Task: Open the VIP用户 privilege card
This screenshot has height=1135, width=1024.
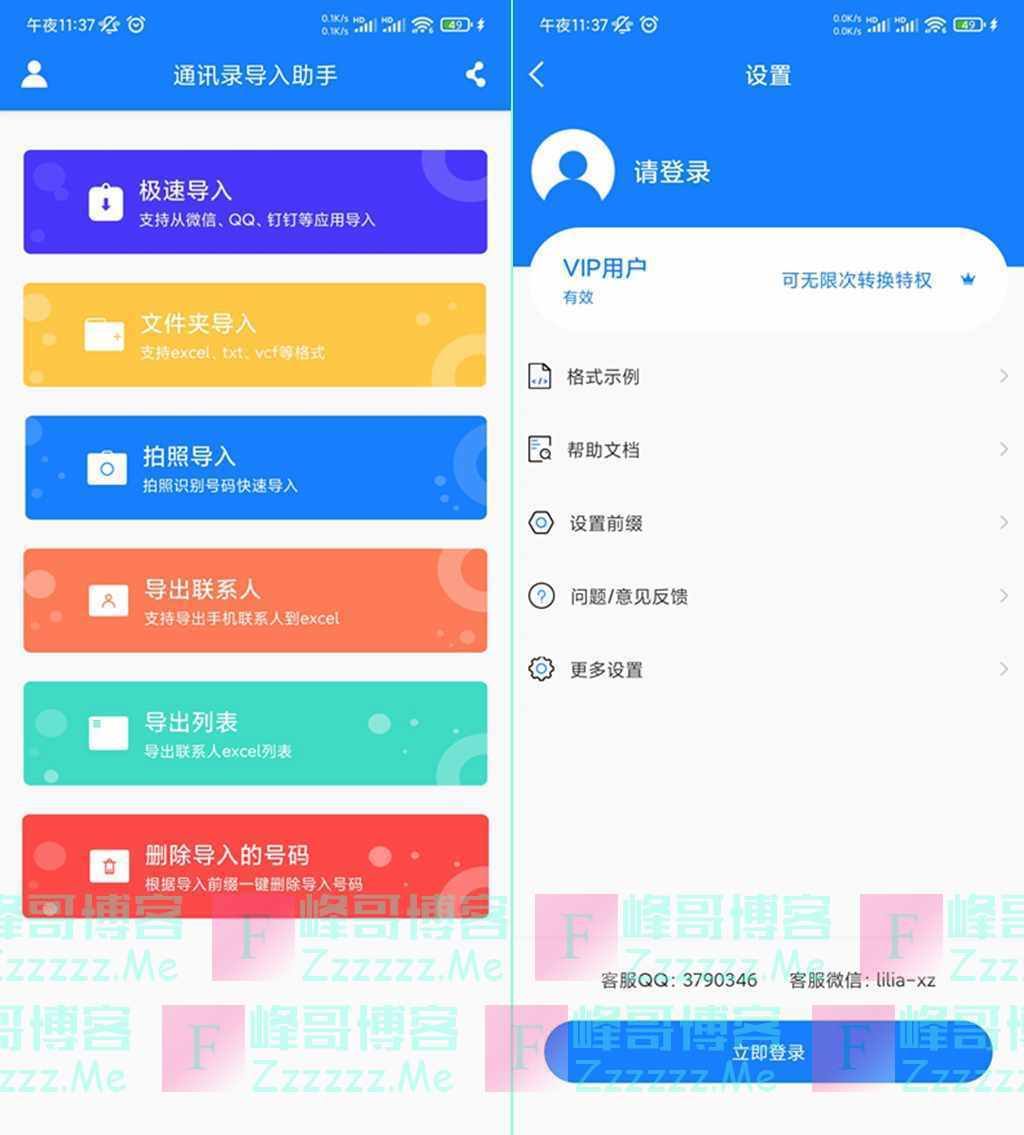Action: pyautogui.click(x=768, y=280)
